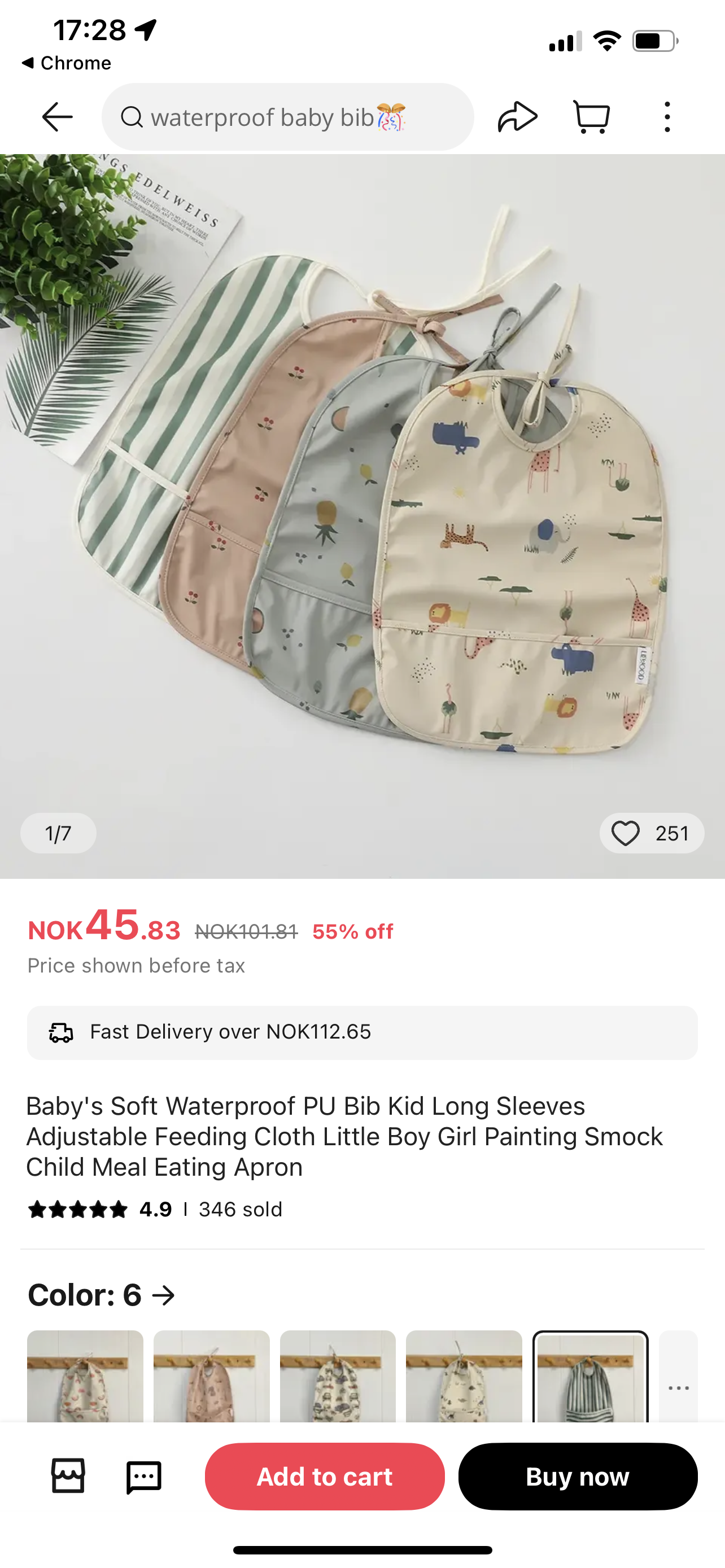Viewport: 725px width, 1568px height.
Task: Select the first color swatch
Action: click(85, 1376)
